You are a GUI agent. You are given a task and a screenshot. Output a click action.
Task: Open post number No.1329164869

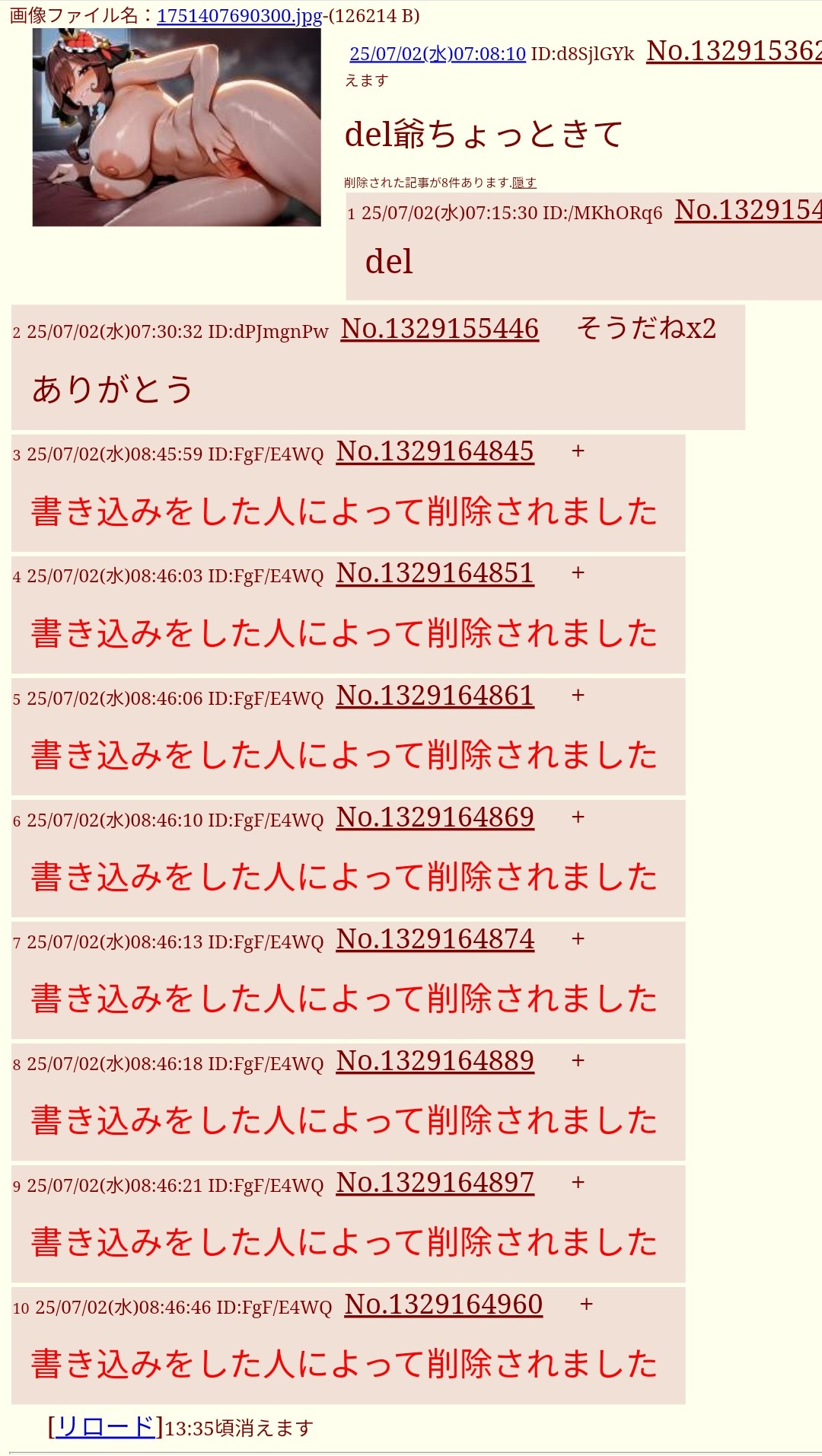435,817
